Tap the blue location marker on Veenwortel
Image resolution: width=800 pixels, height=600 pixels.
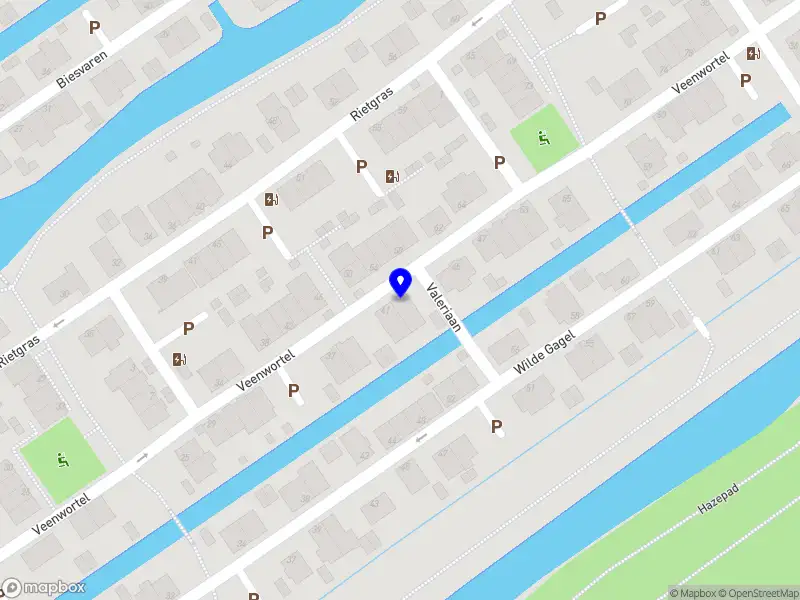click(400, 282)
